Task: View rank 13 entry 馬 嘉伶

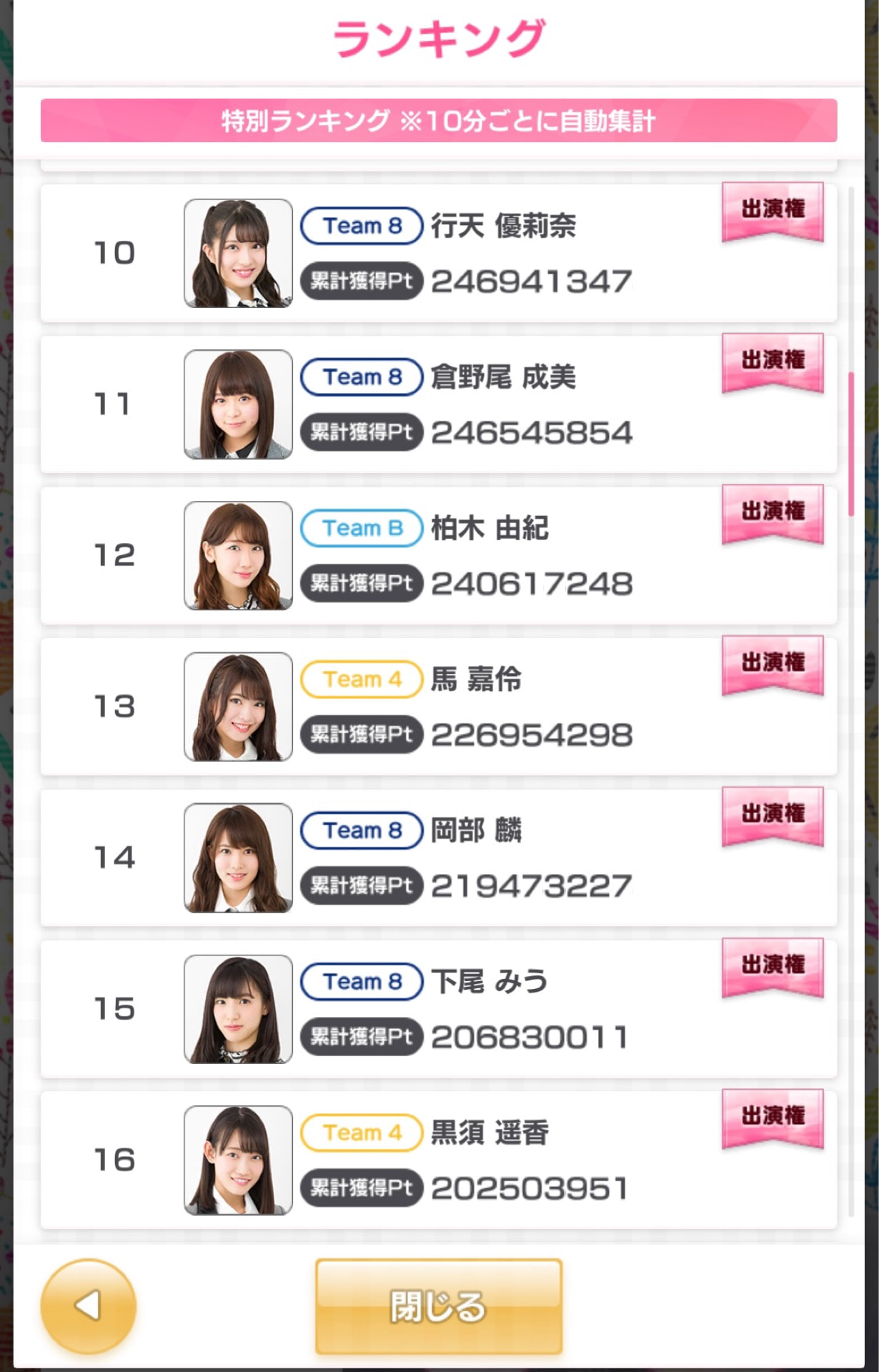Action: pos(438,707)
